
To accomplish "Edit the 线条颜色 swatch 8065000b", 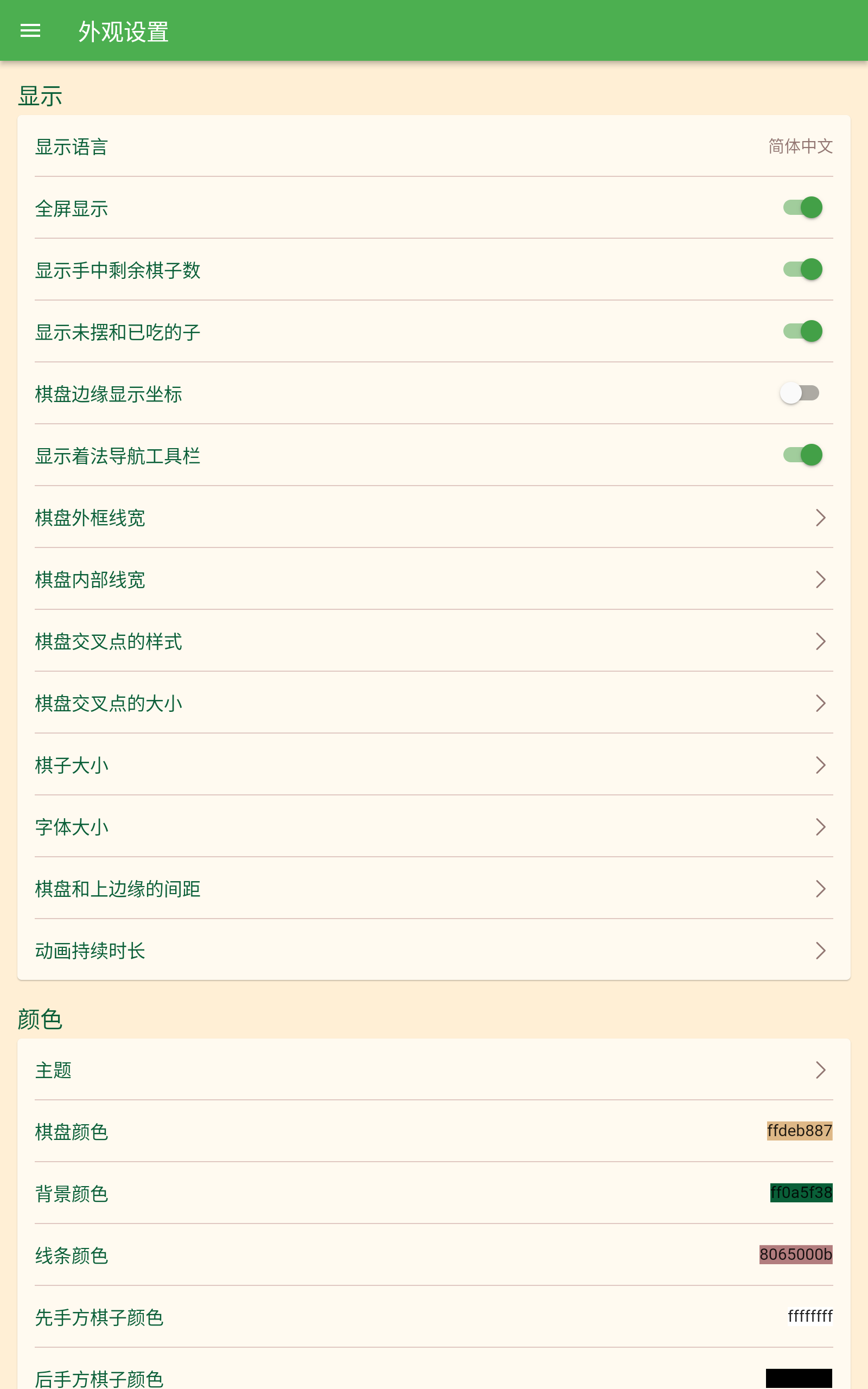I will click(x=796, y=1256).
